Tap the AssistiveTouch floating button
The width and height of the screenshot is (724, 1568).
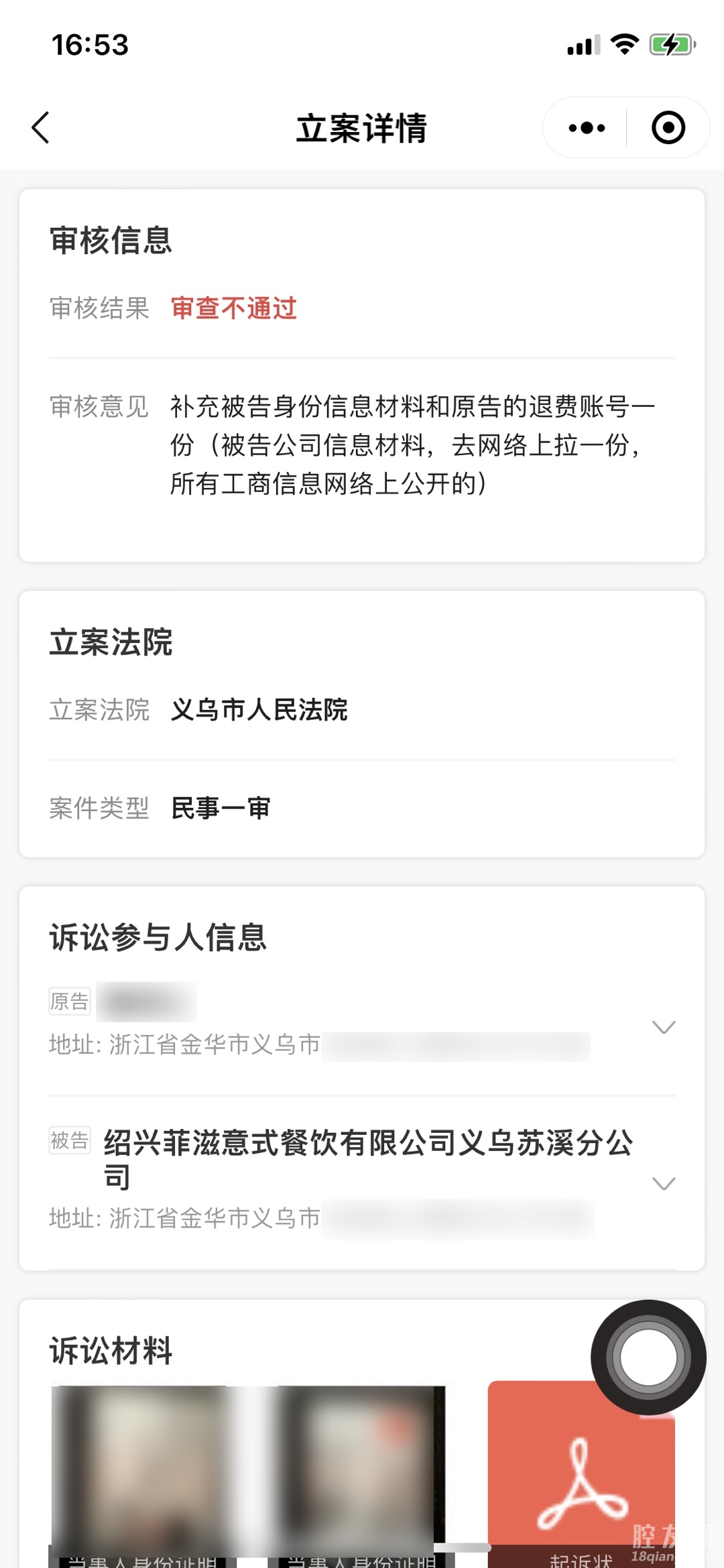click(x=648, y=1358)
